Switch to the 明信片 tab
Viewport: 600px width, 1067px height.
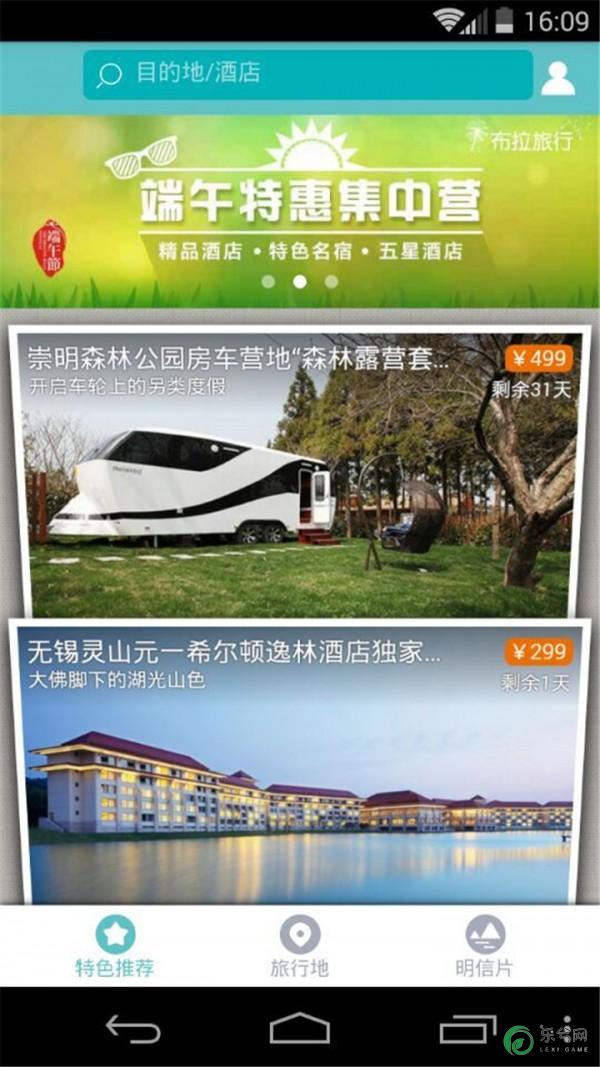click(485, 946)
